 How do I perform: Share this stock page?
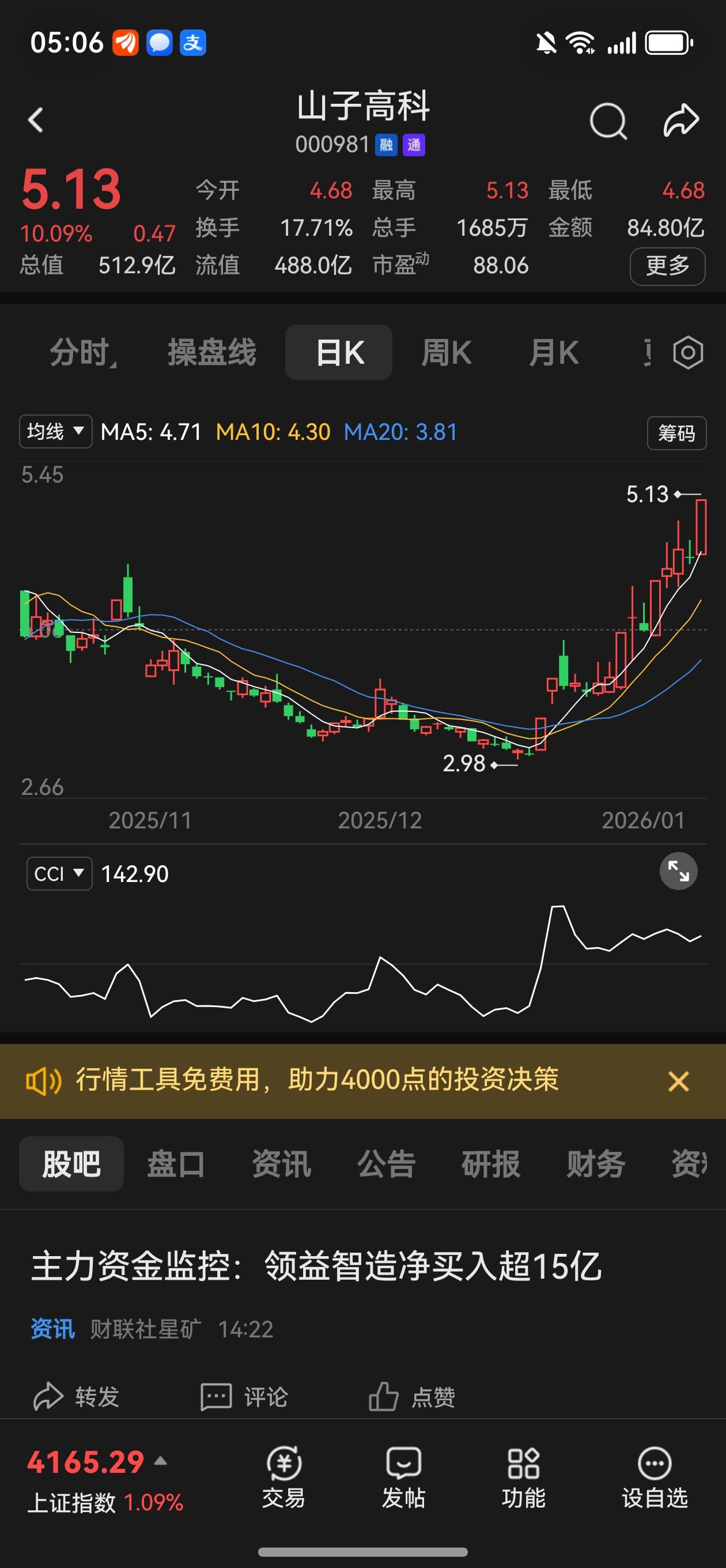coord(680,120)
